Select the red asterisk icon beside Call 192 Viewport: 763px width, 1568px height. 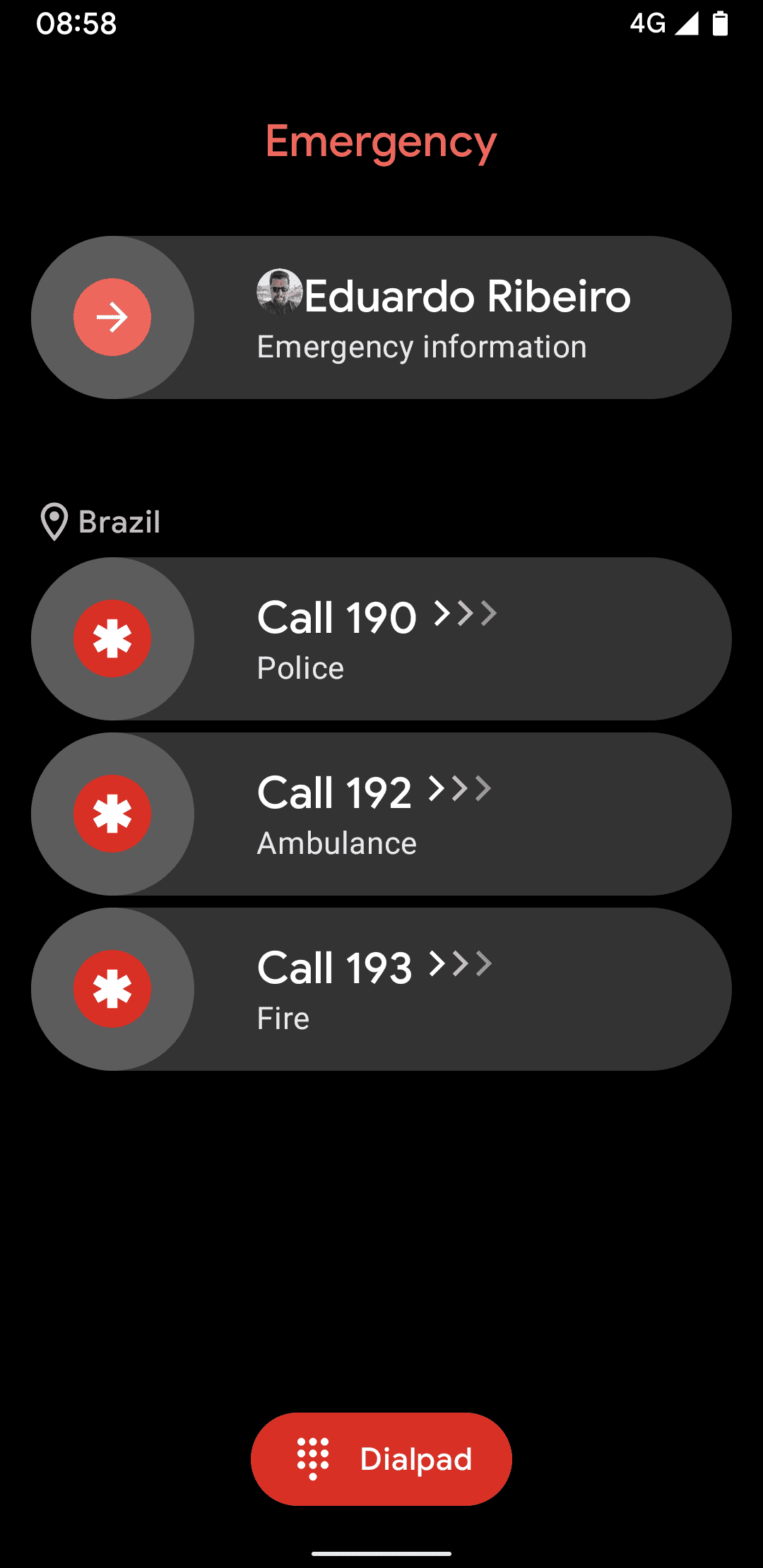(113, 814)
